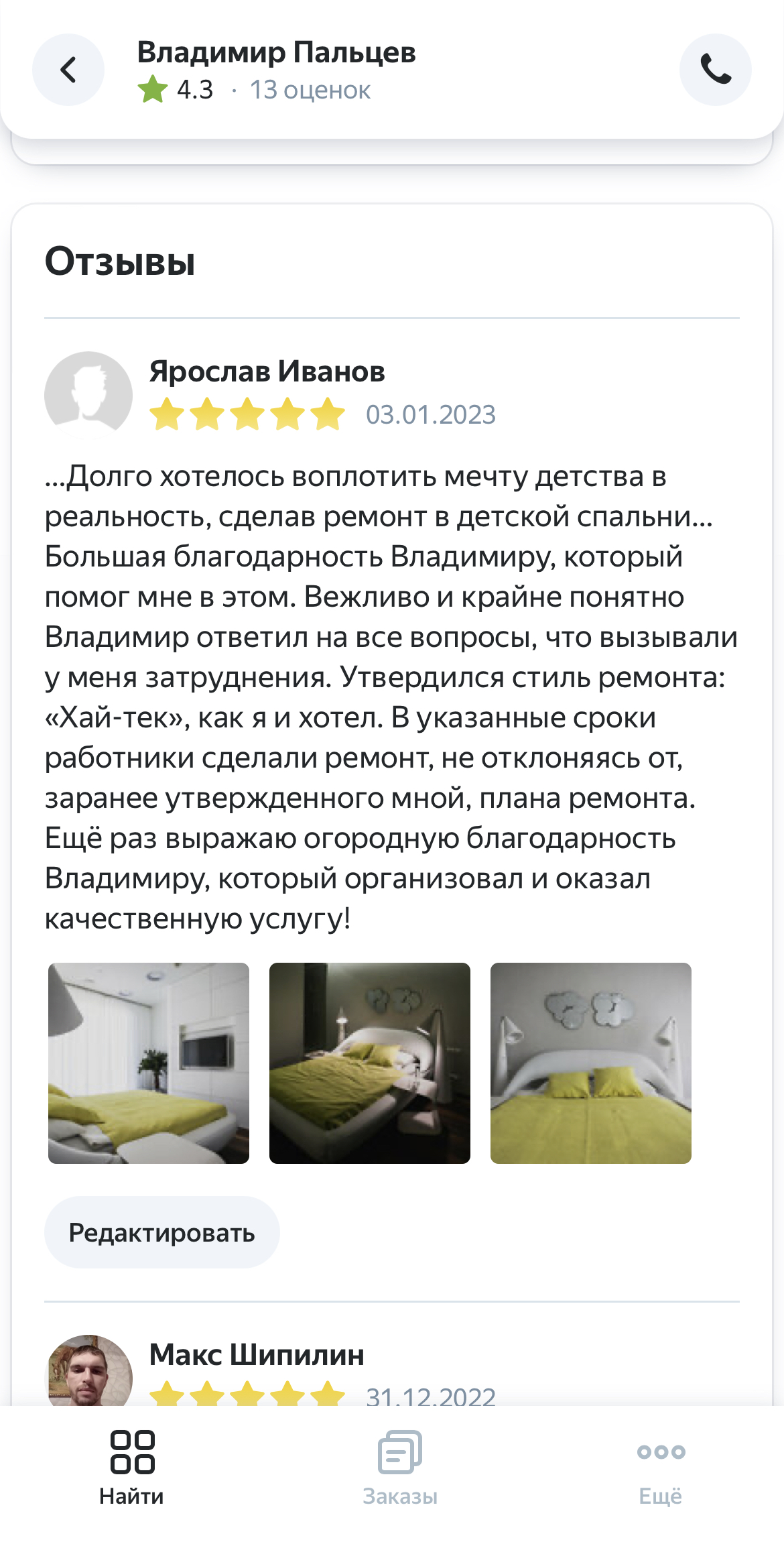Open third review photo with cloud mirrors
Image resolution: width=784 pixels, height=1544 pixels.
(x=590, y=1063)
